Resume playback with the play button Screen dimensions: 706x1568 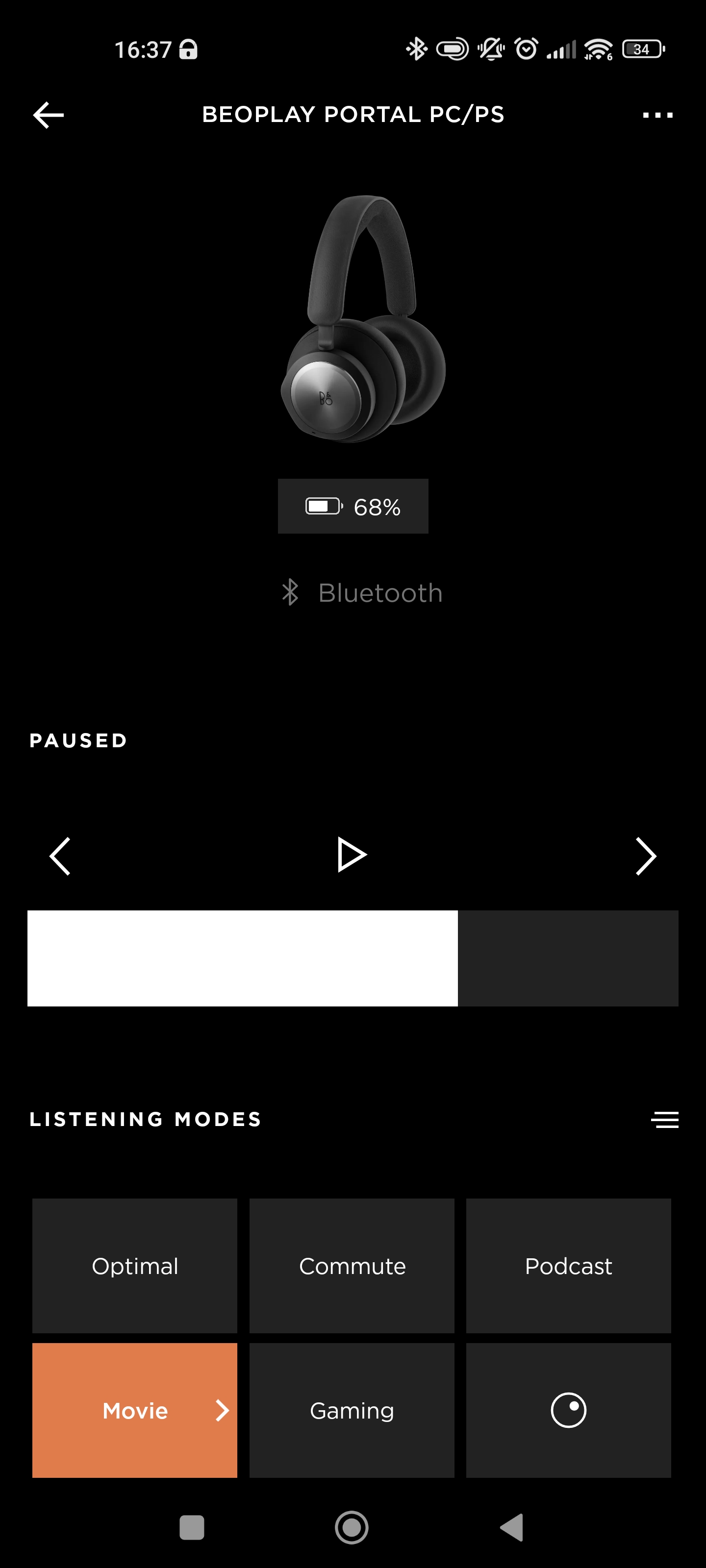[x=352, y=855]
